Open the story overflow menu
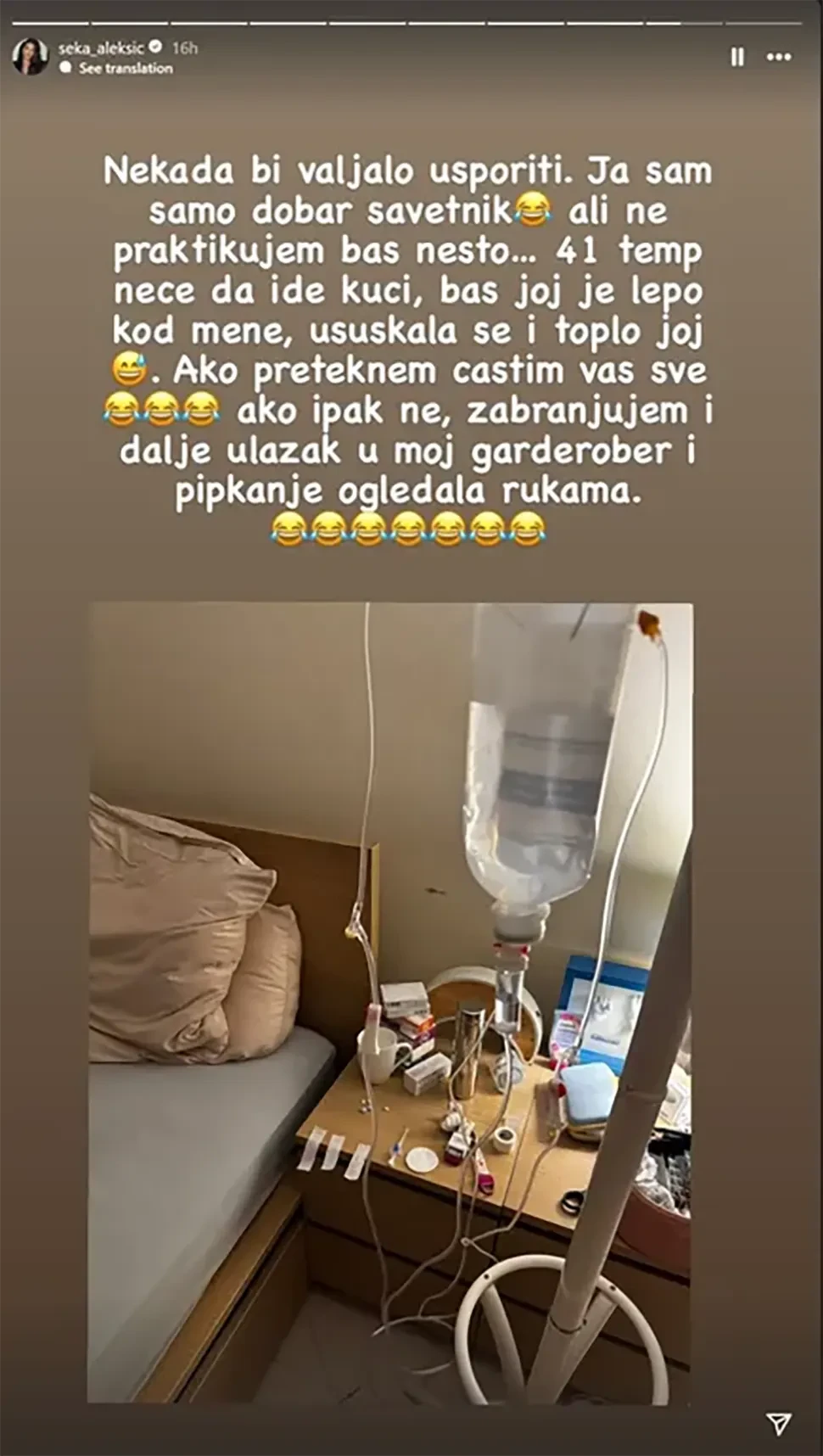The height and width of the screenshot is (1456, 823). (779, 57)
